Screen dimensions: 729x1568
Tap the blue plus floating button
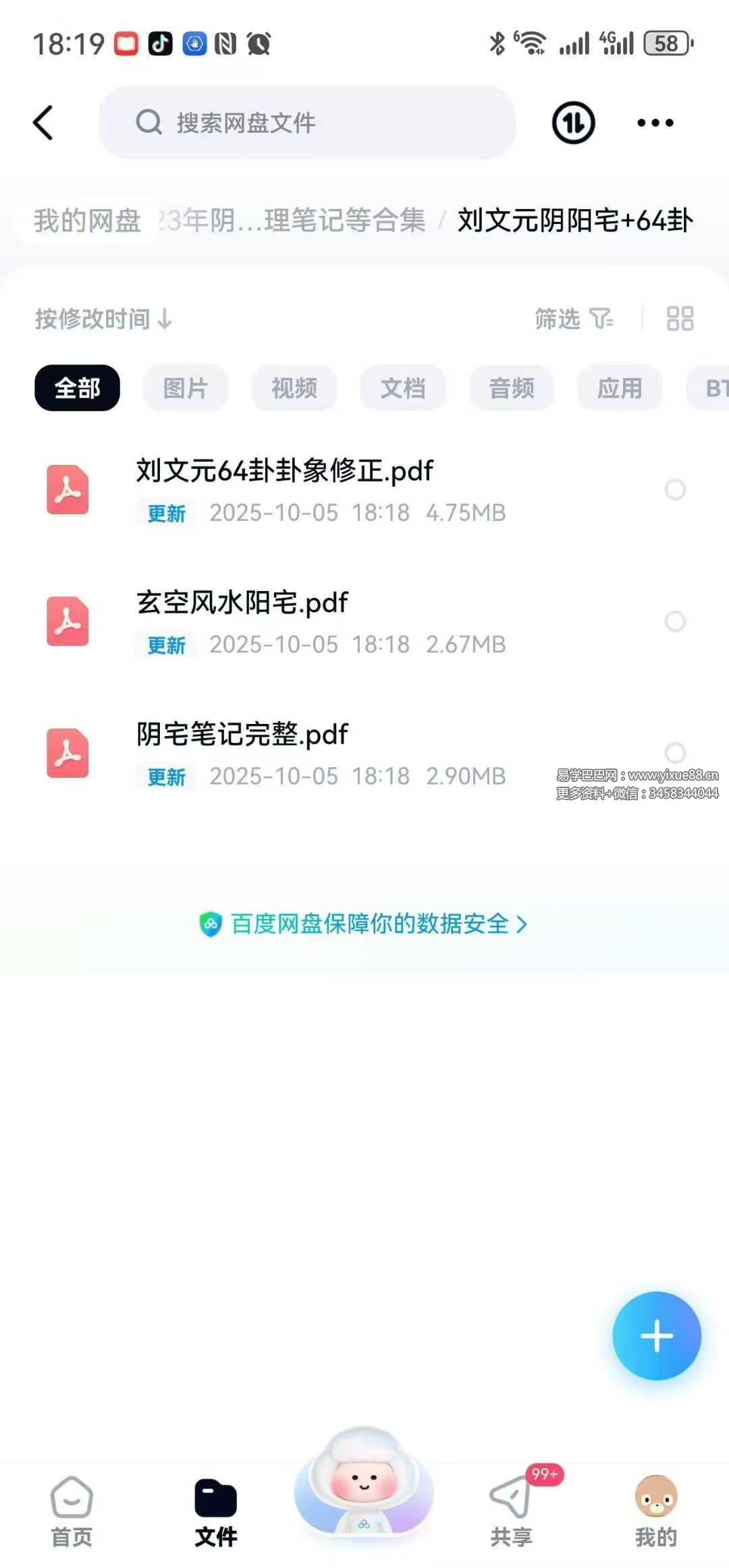pyautogui.click(x=656, y=1336)
